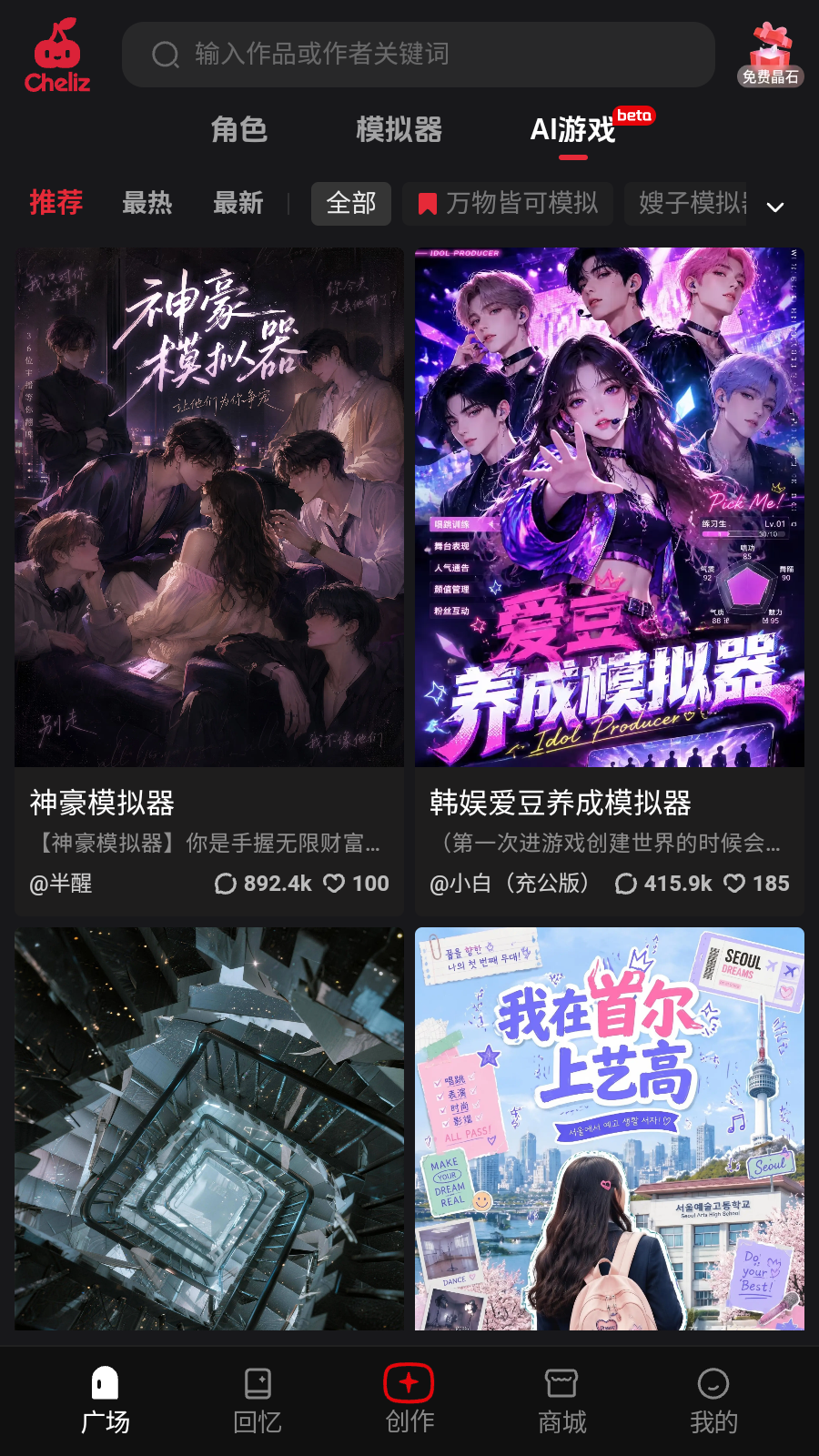The height and width of the screenshot is (1456, 819).
Task: Like the 神豪模拟器 card heart
Action: point(335,884)
